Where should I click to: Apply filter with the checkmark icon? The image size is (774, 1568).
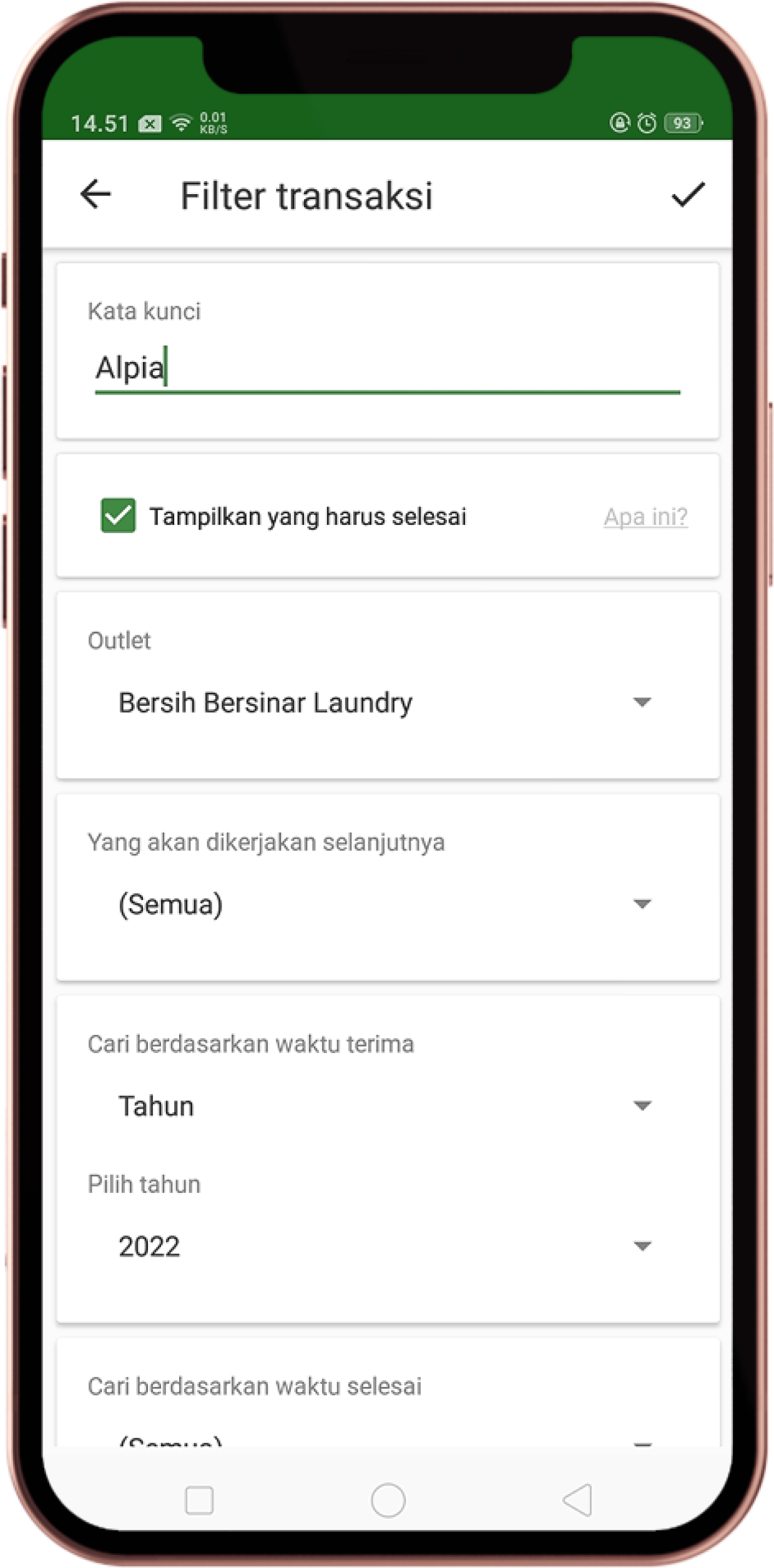pos(687,195)
